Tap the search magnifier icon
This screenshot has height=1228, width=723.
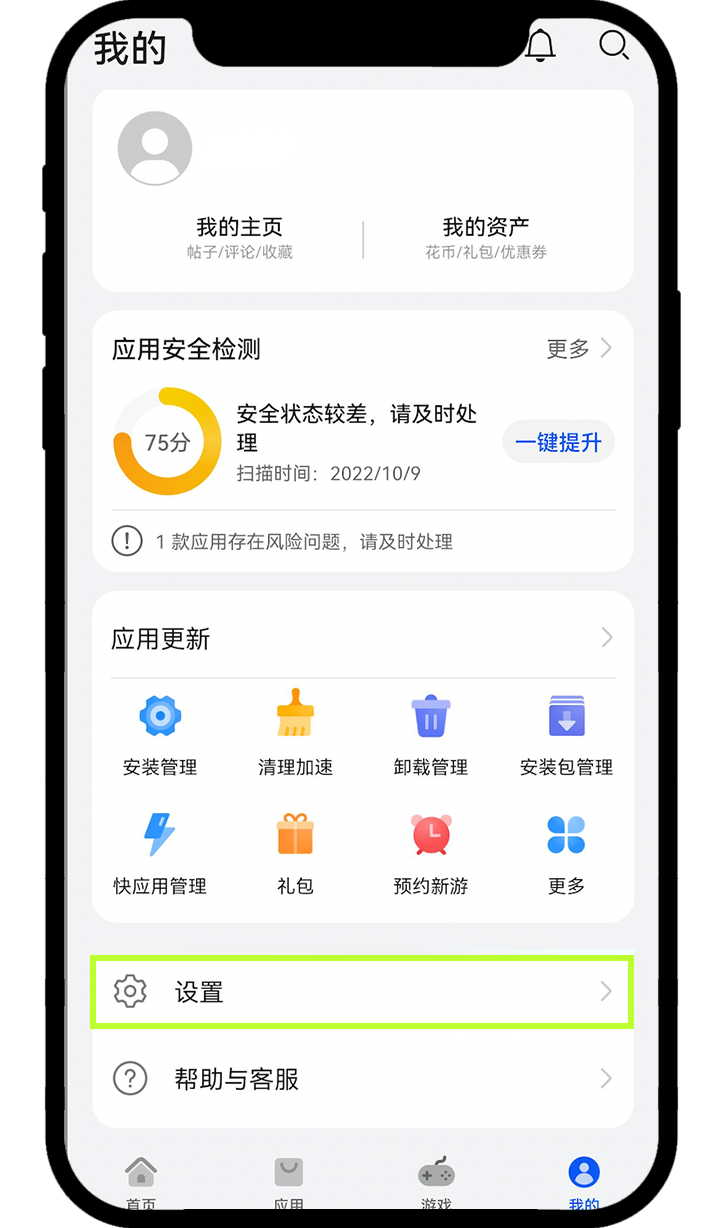coord(613,45)
